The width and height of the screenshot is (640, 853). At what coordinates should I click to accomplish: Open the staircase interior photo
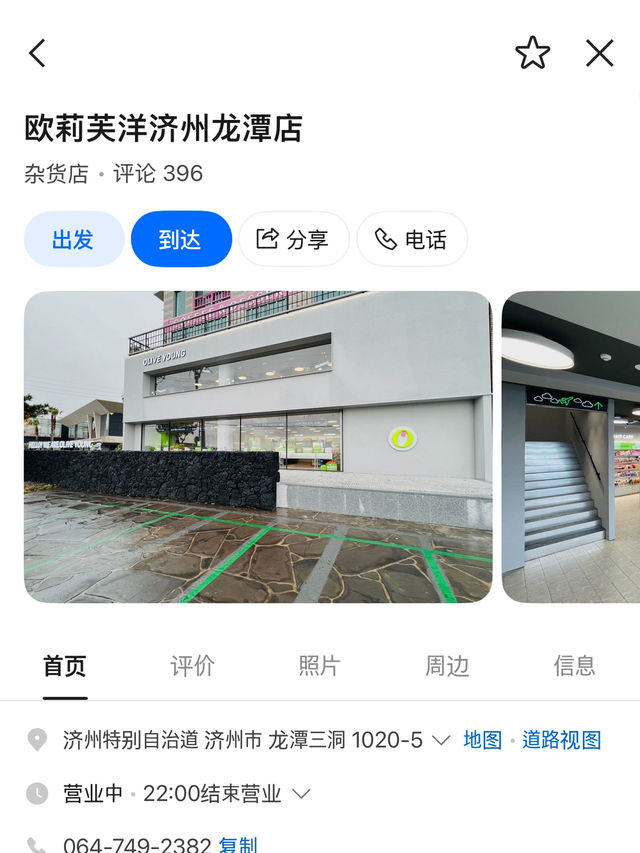click(x=570, y=447)
